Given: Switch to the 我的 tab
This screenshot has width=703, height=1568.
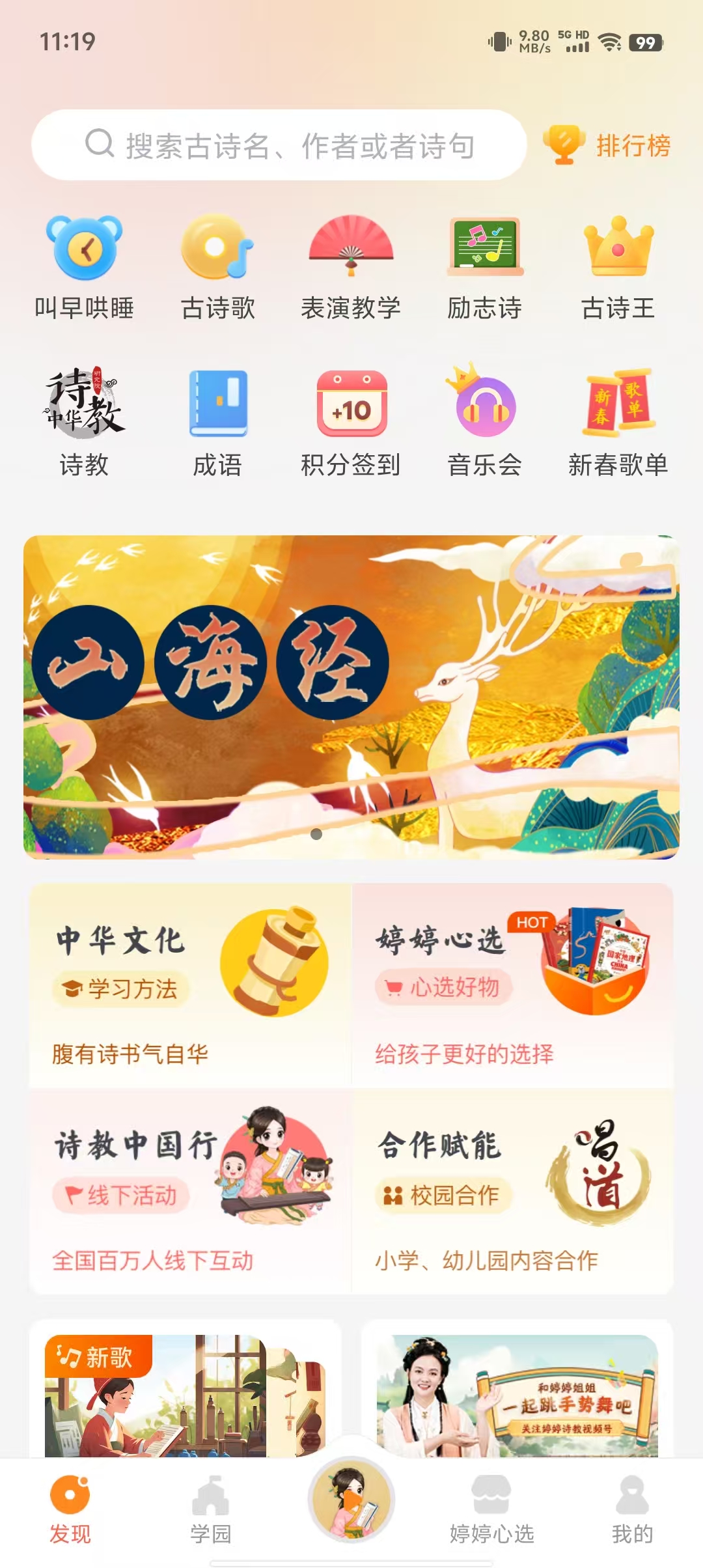Looking at the screenshot, I should [x=631, y=1509].
